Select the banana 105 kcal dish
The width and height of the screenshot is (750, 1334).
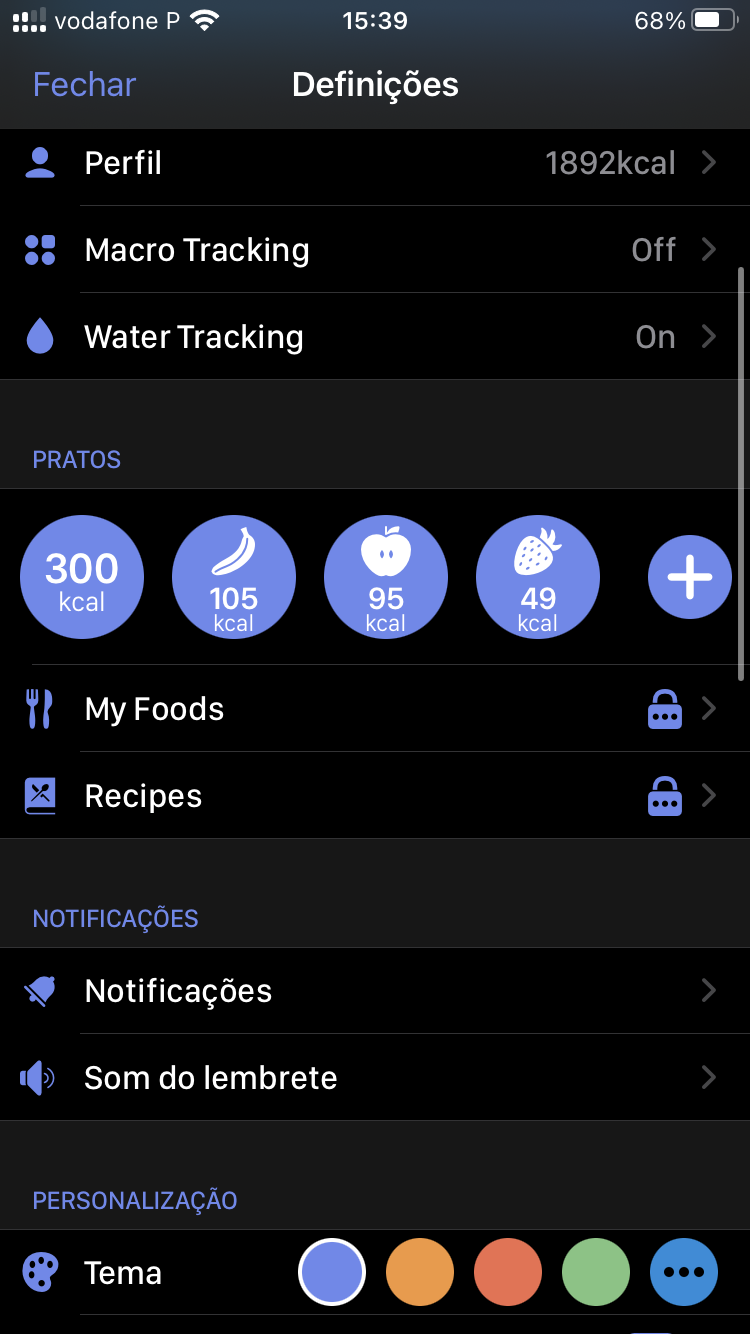[234, 577]
